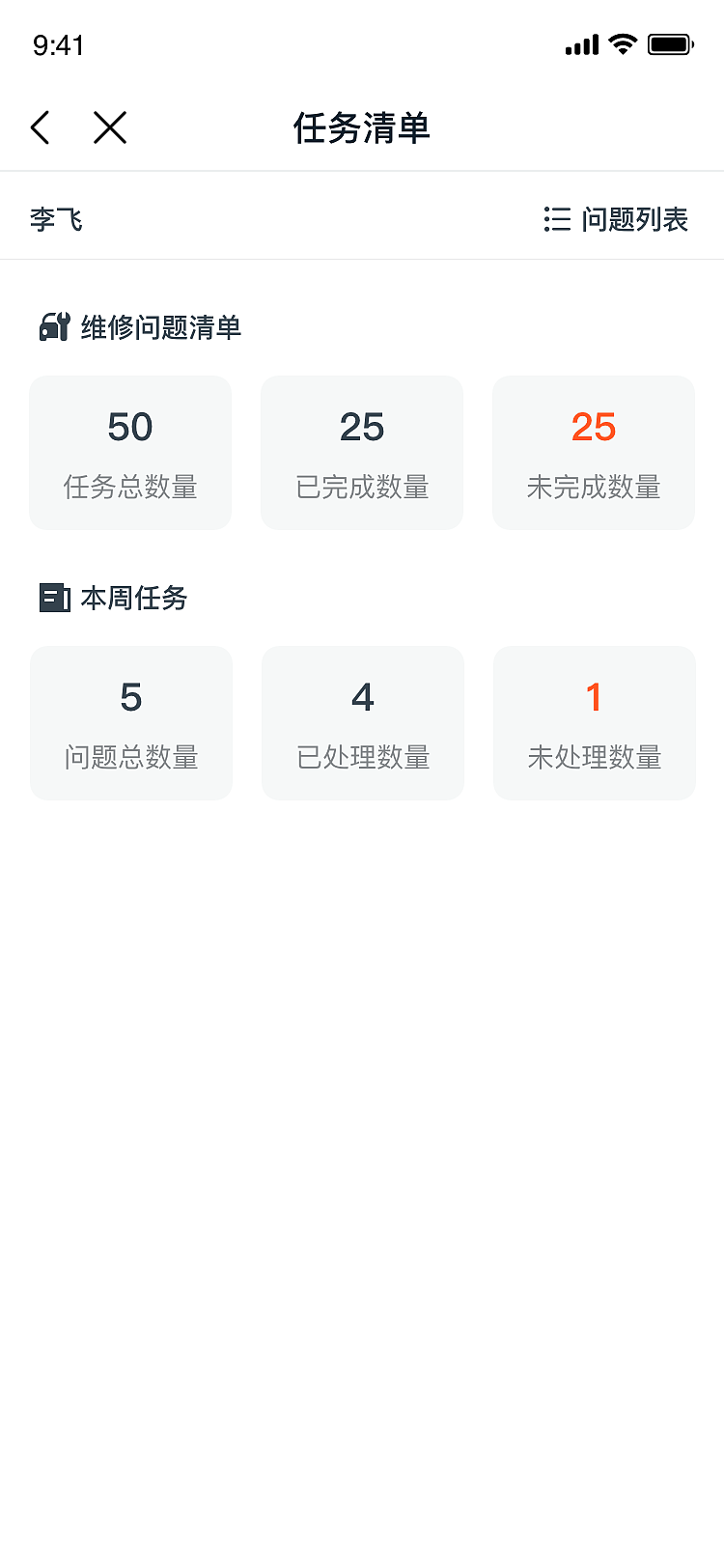
Task: Tap the 问题总数量 card showing 5
Action: 130,722
